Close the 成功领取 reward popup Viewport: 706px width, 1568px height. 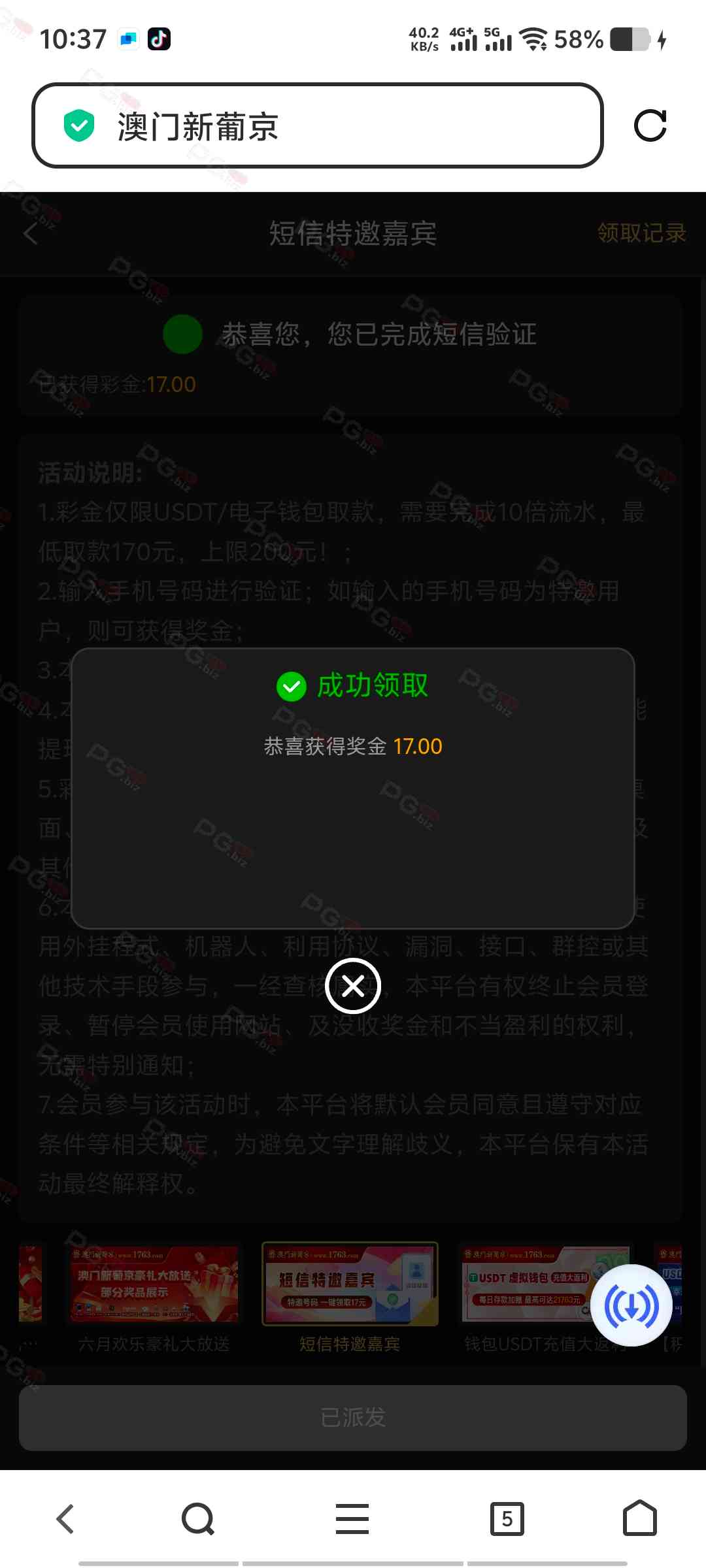pyautogui.click(x=353, y=986)
